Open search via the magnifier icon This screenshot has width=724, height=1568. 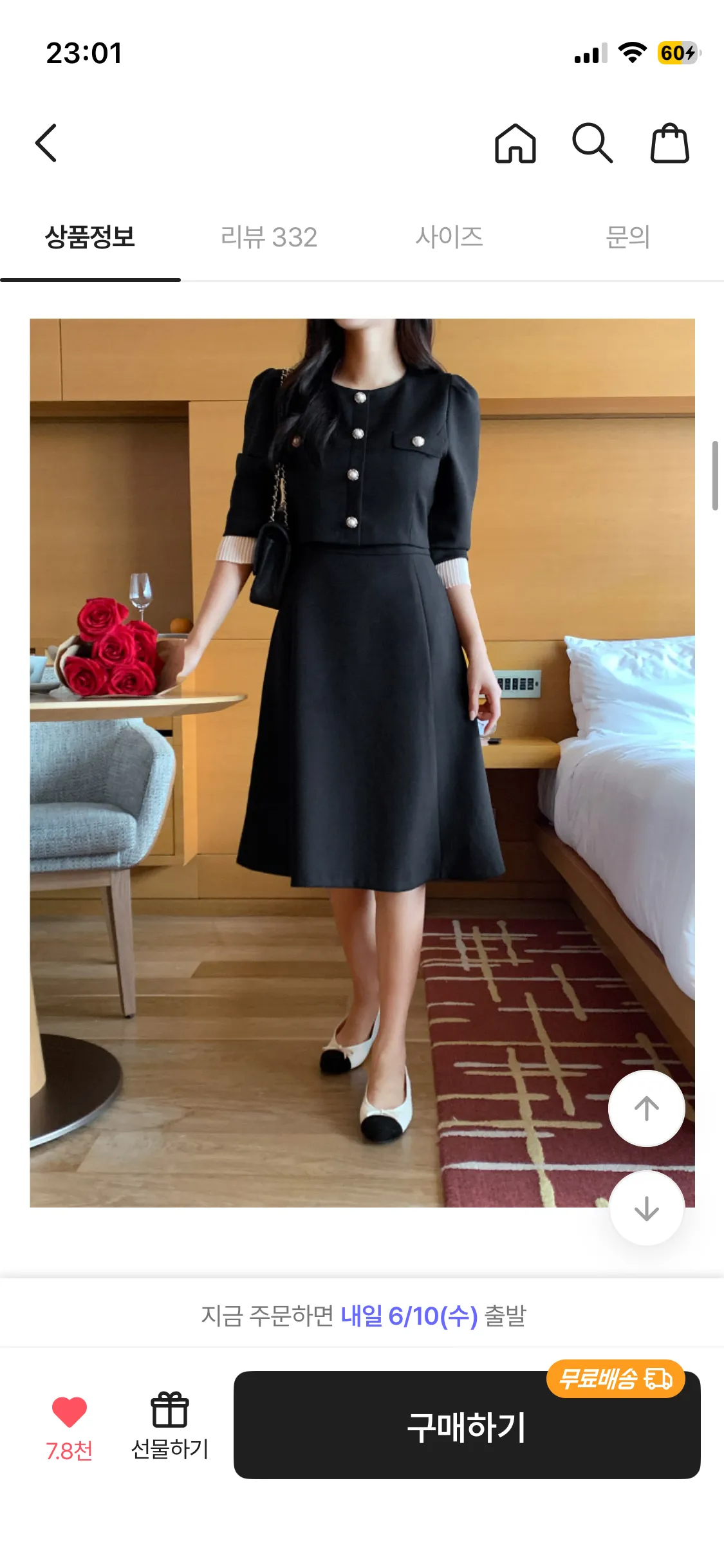pyautogui.click(x=592, y=143)
